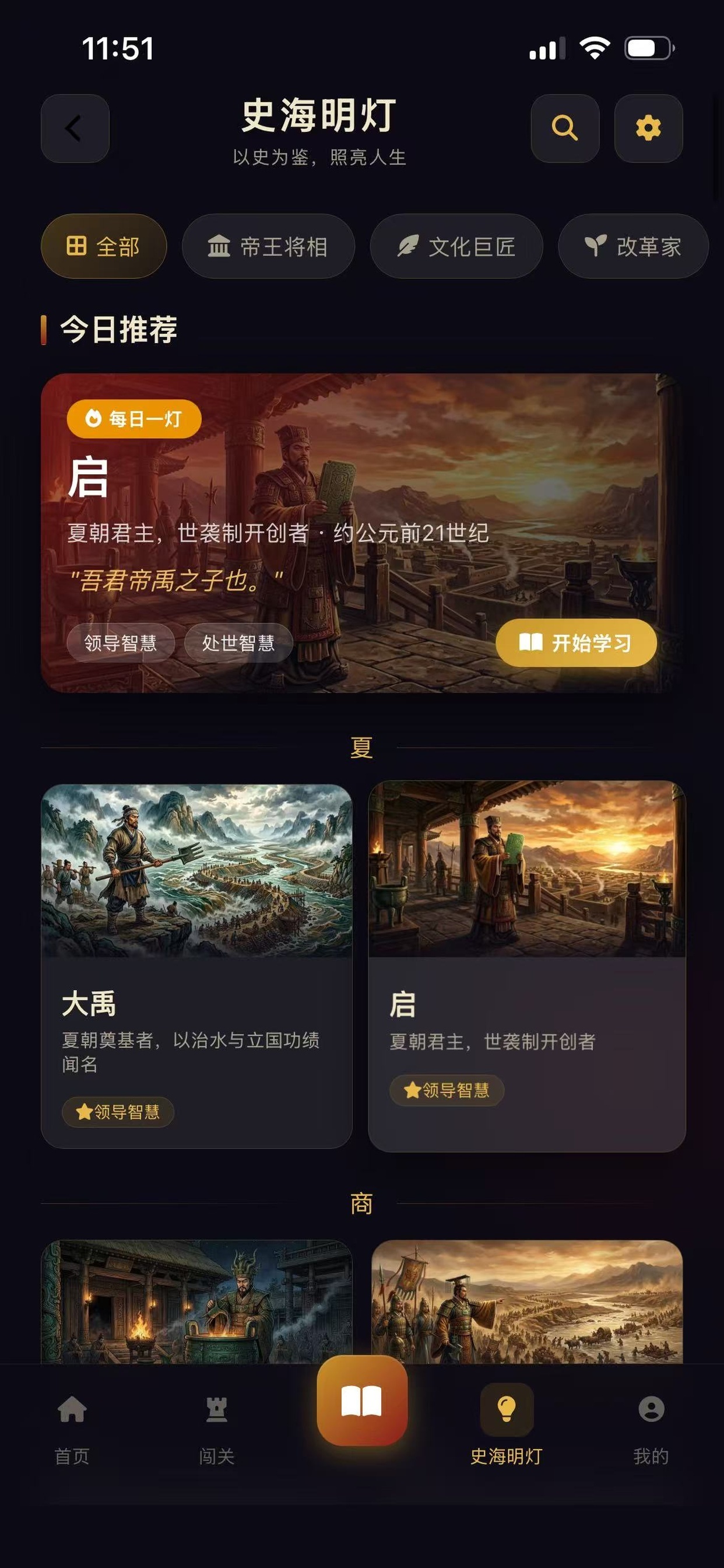724x1568 pixels.
Task: Tap the 夏 dynasty section divider
Action: (x=362, y=748)
